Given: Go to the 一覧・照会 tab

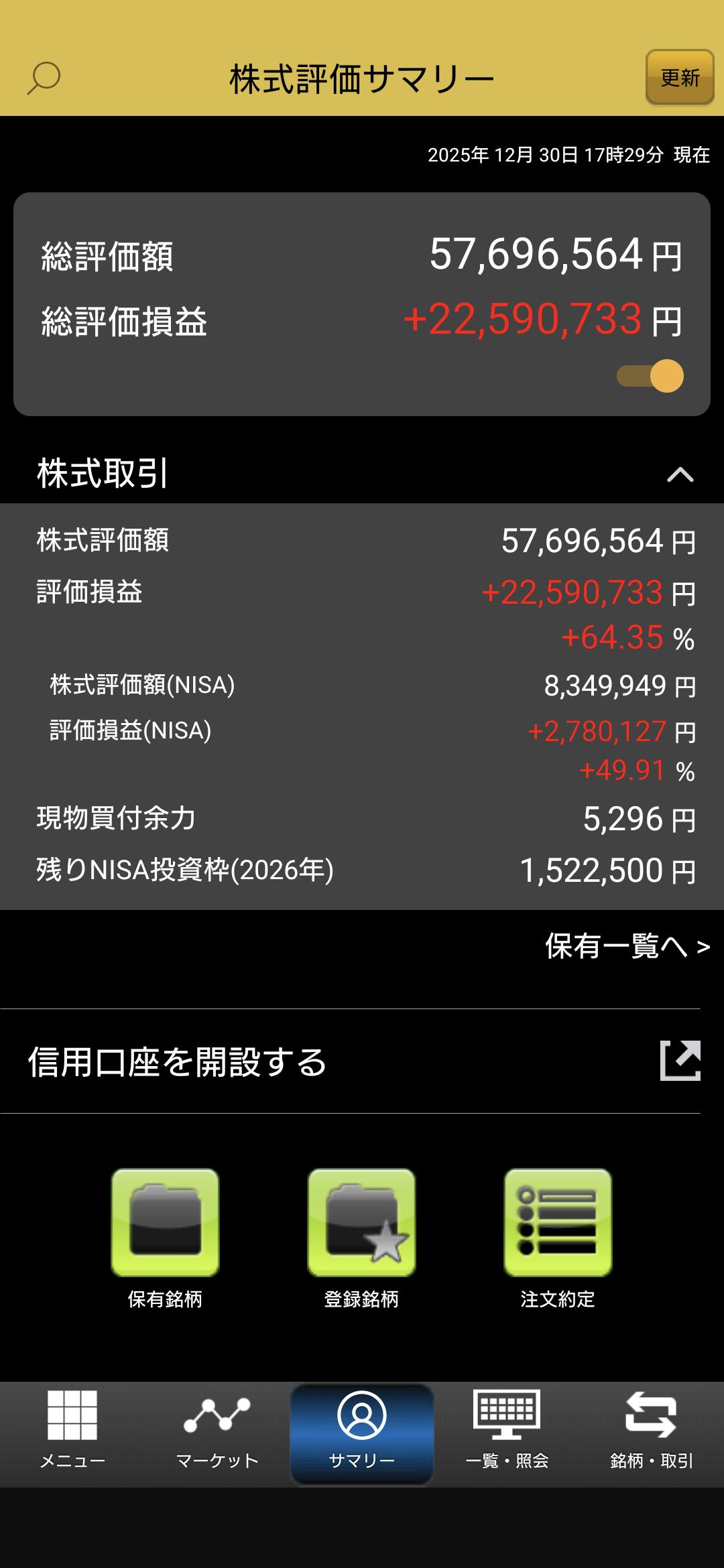Looking at the screenshot, I should 507,1429.
